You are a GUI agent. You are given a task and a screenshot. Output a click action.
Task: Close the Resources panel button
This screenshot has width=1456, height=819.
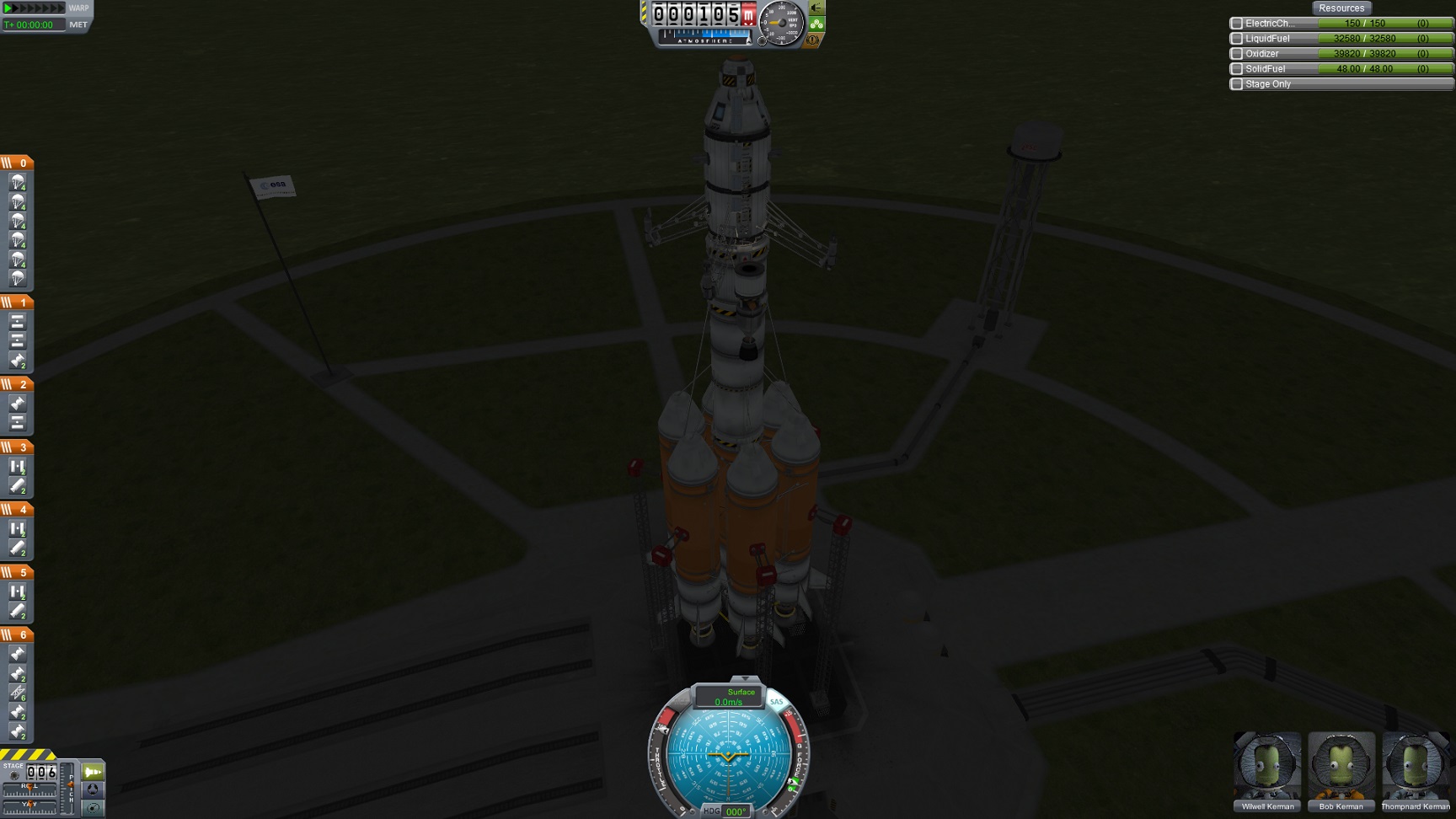[x=1341, y=8]
